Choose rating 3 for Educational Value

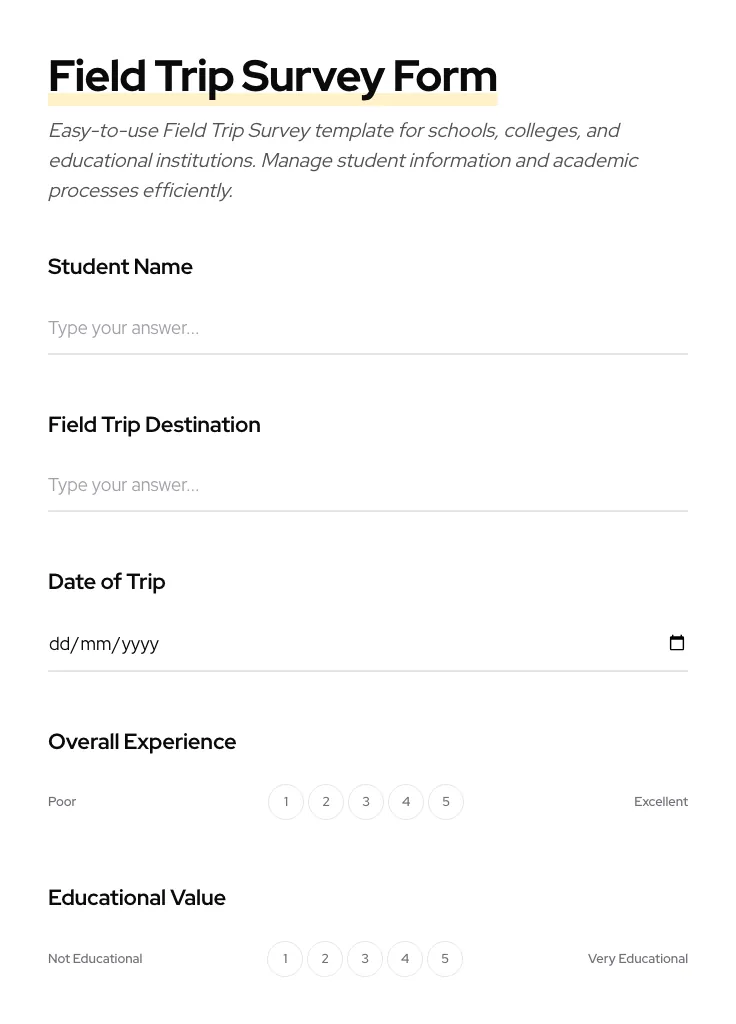tap(365, 958)
